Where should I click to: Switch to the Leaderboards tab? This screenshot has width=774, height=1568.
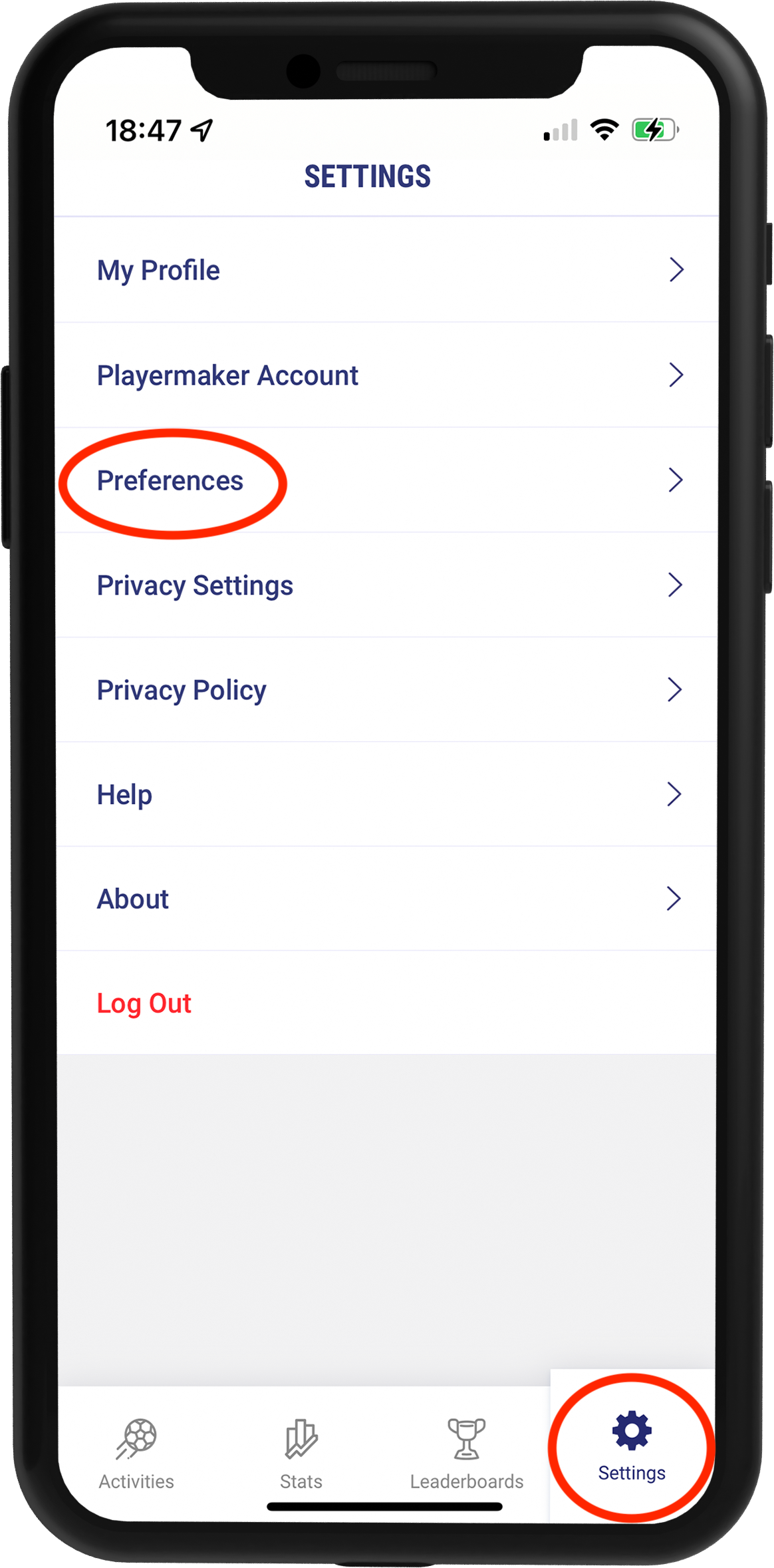466,1454
